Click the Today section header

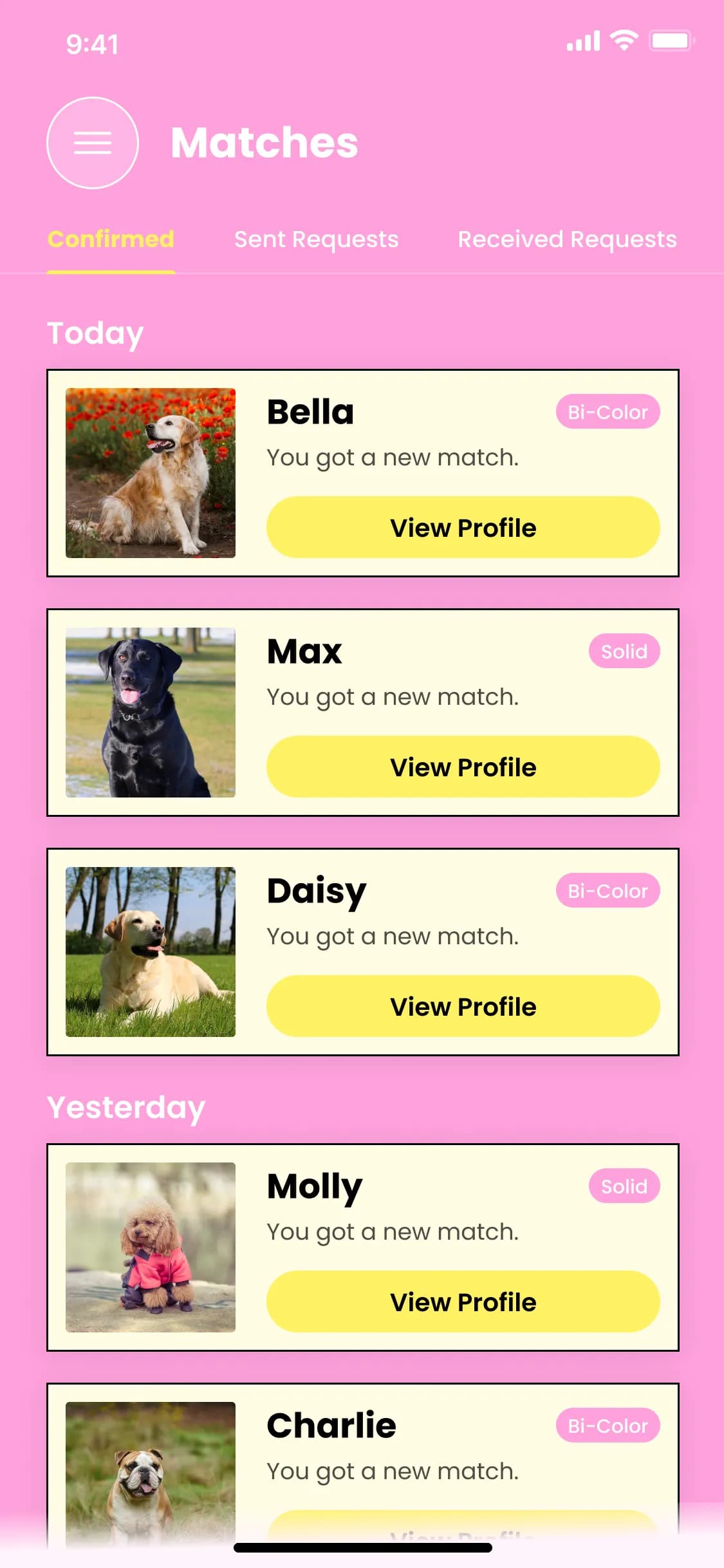[95, 331]
